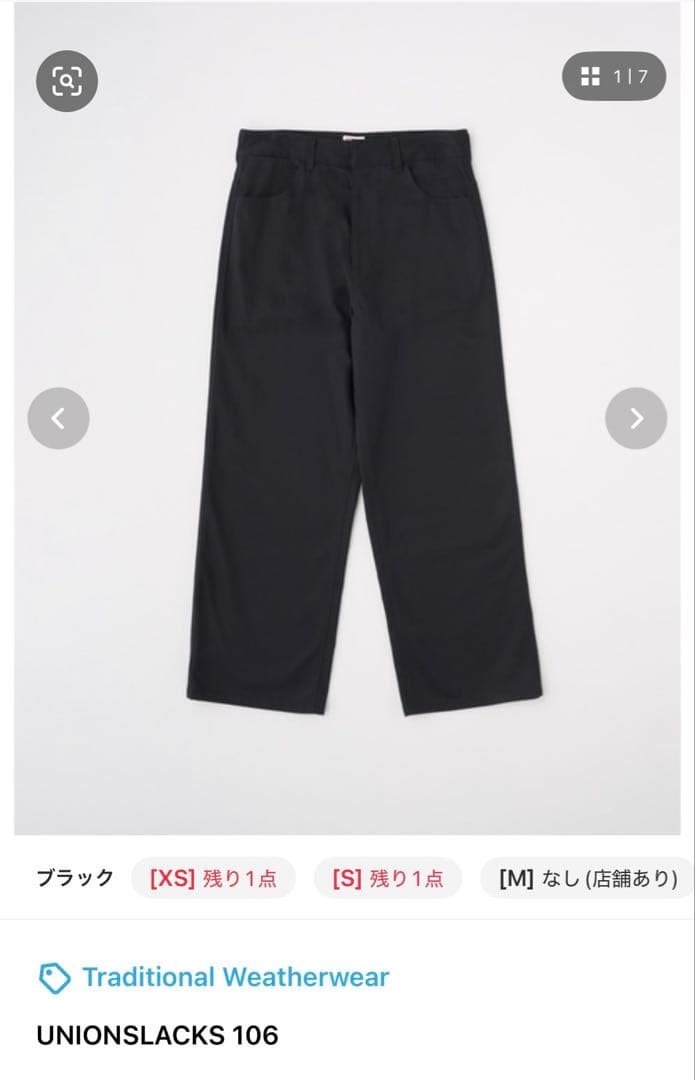Enlarge the black slacks product photo
Screen dimensions: 695x1080
tap(360, 420)
